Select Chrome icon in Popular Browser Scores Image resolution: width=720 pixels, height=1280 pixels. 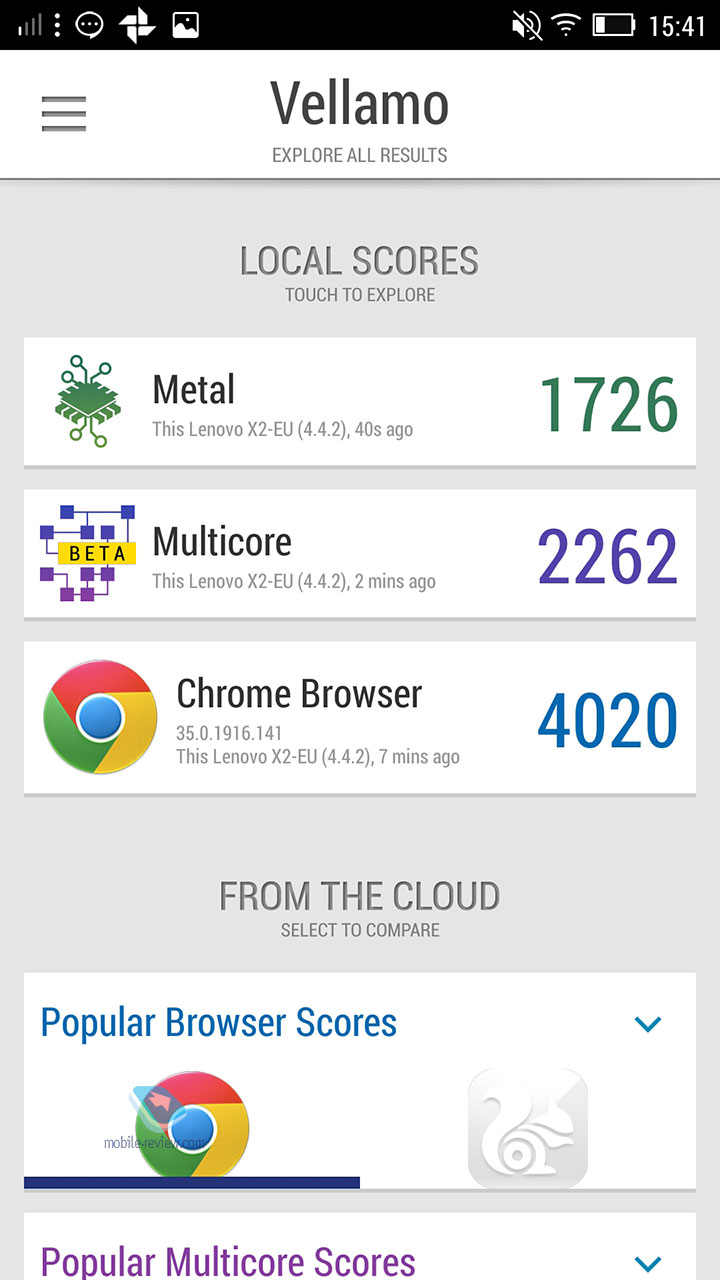click(x=192, y=1128)
